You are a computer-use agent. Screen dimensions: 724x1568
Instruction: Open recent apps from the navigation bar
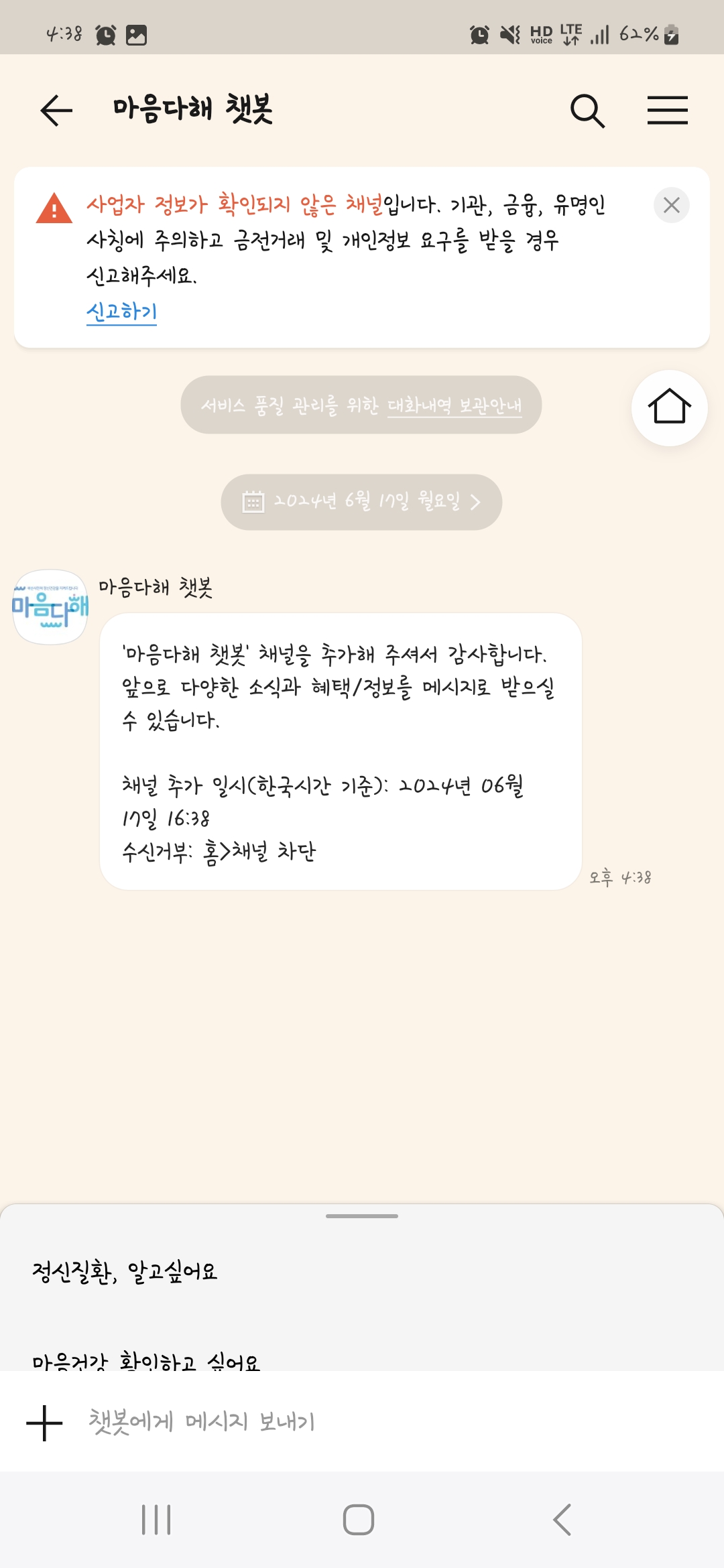click(x=156, y=1519)
